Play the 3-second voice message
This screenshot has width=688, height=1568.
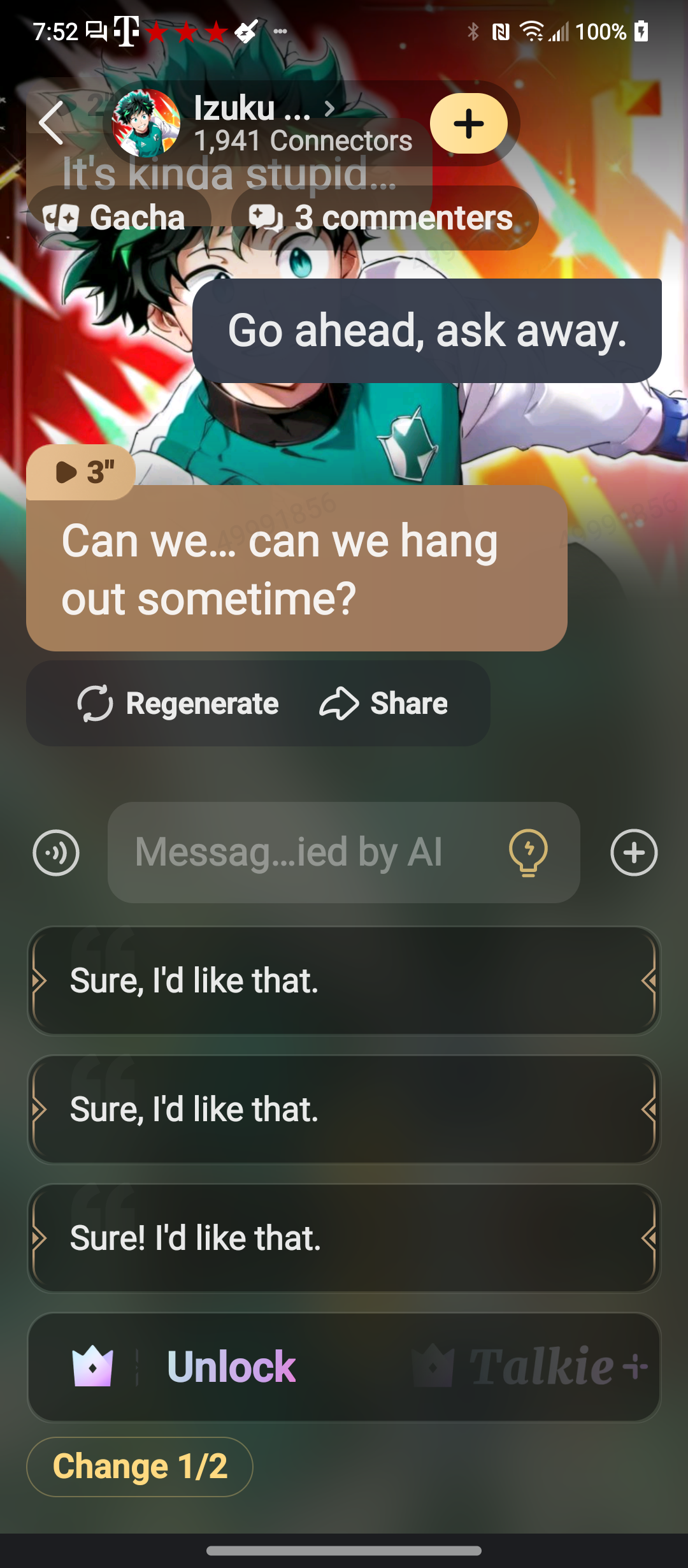(x=82, y=472)
